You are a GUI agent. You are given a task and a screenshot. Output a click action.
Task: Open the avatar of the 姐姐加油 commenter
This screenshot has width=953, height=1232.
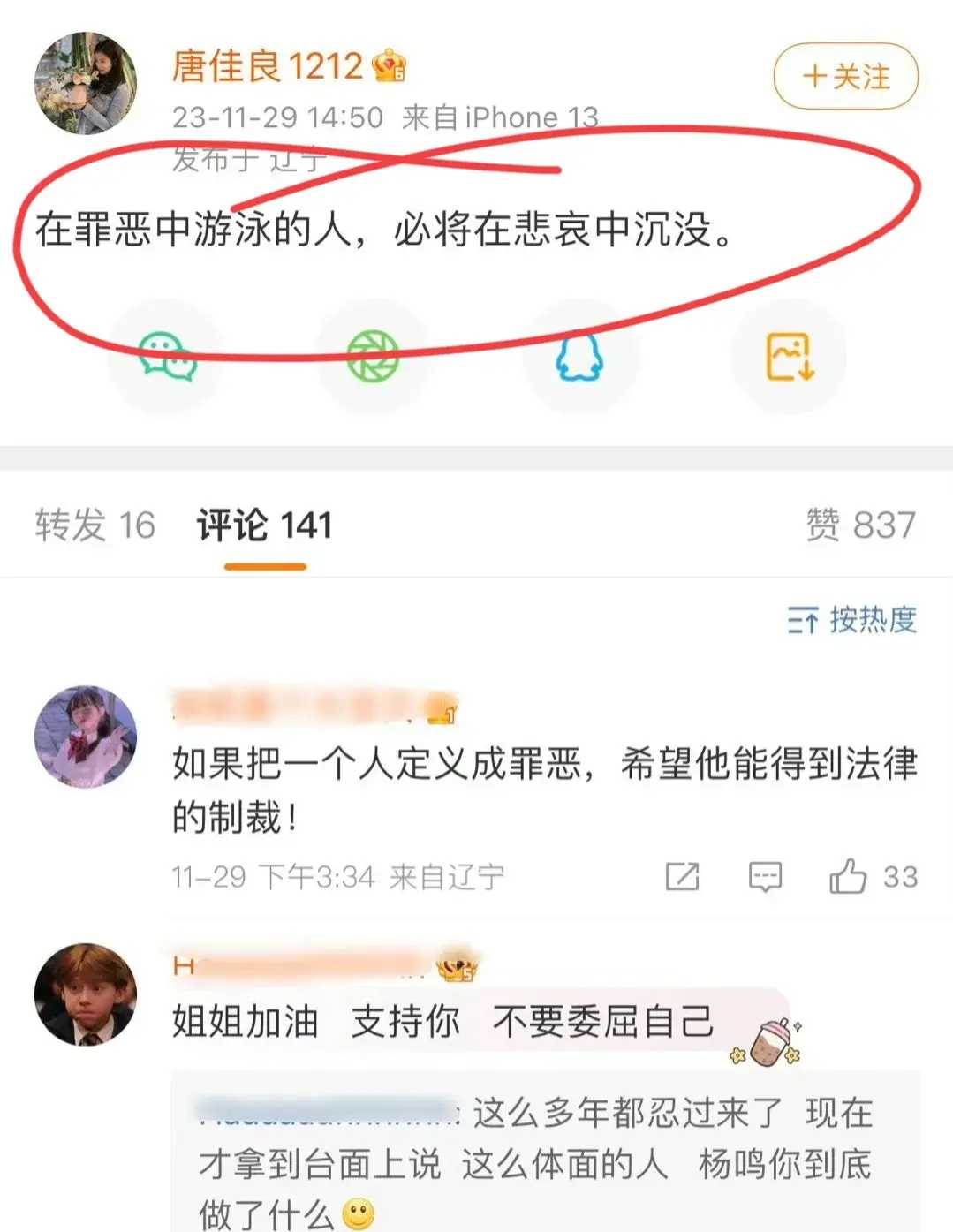86,994
